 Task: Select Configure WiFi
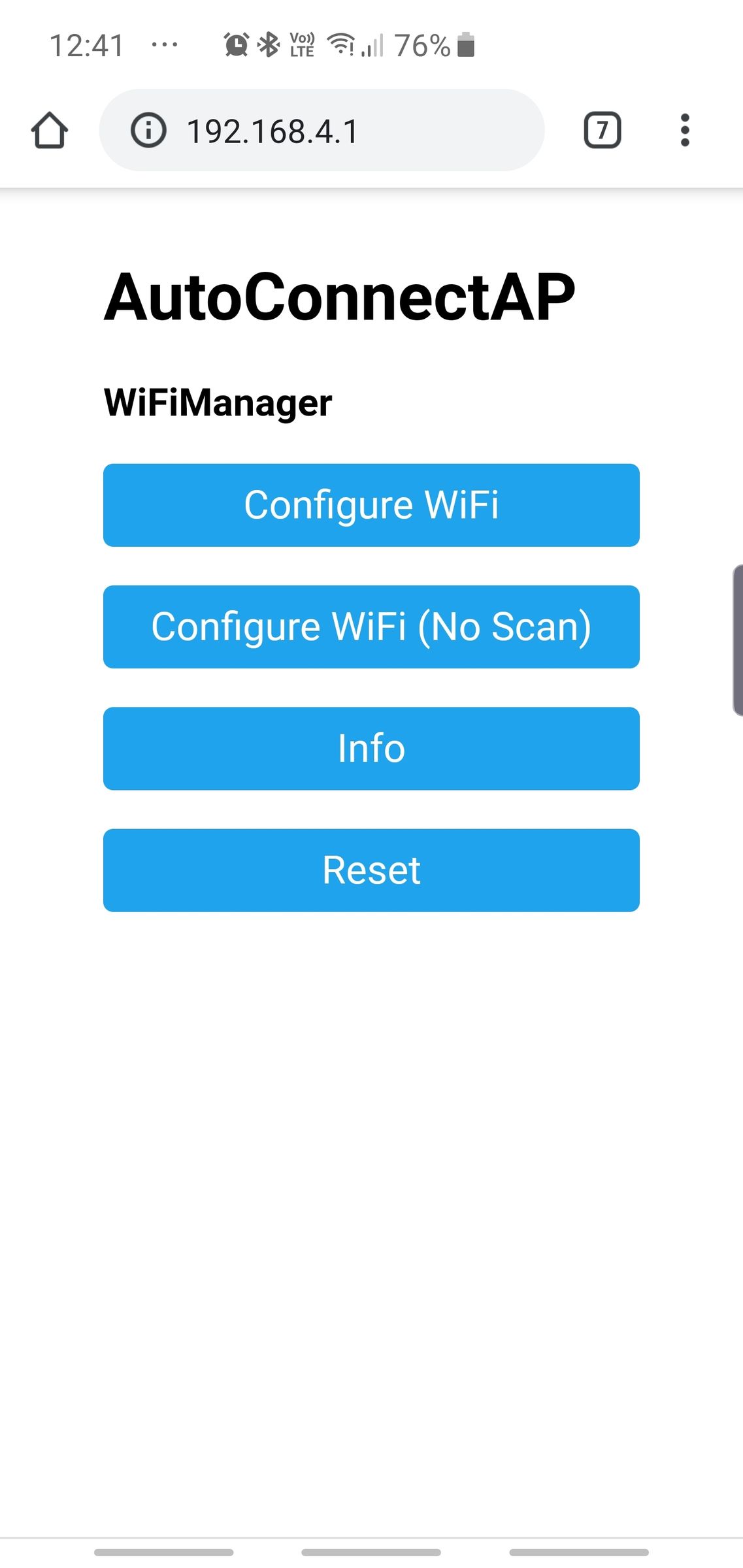pyautogui.click(x=371, y=505)
